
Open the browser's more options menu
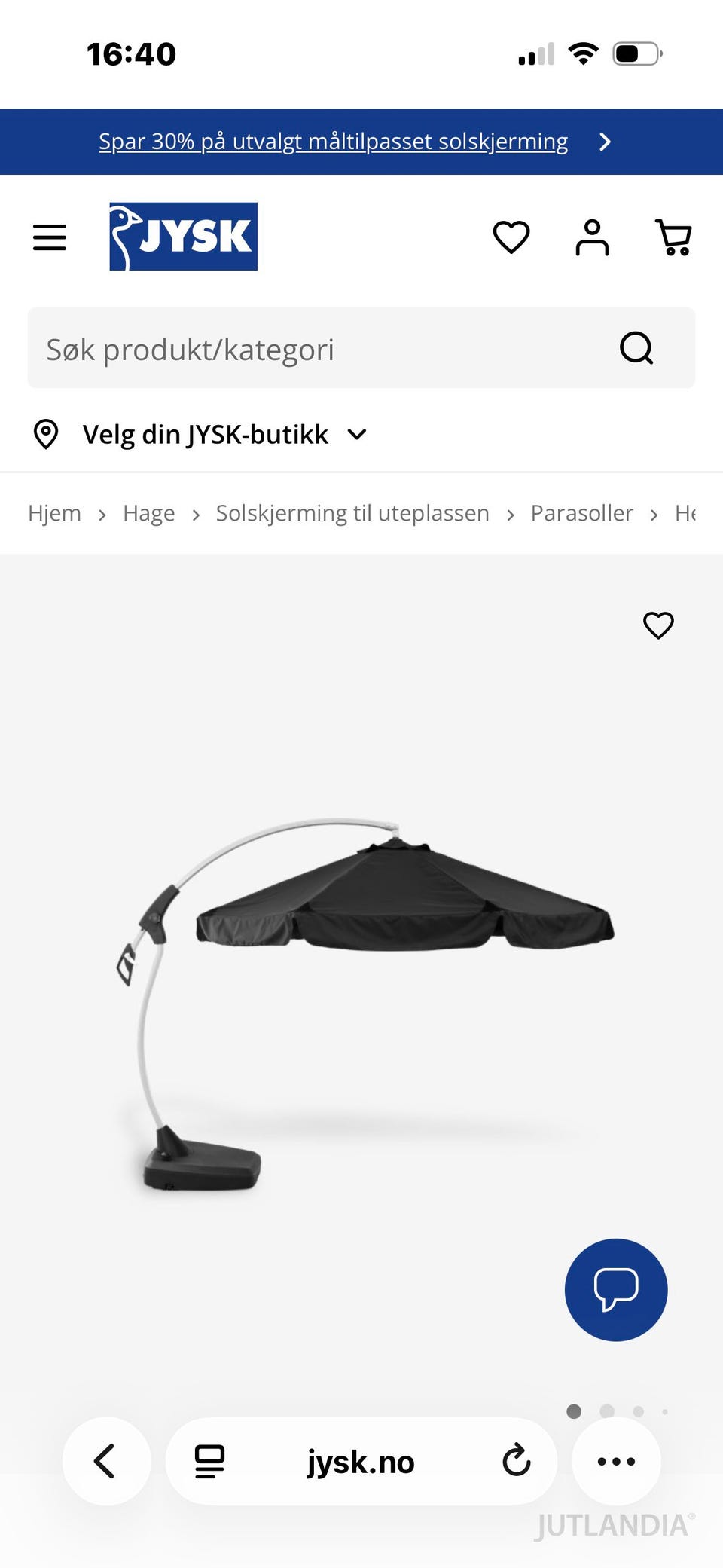click(x=616, y=1461)
